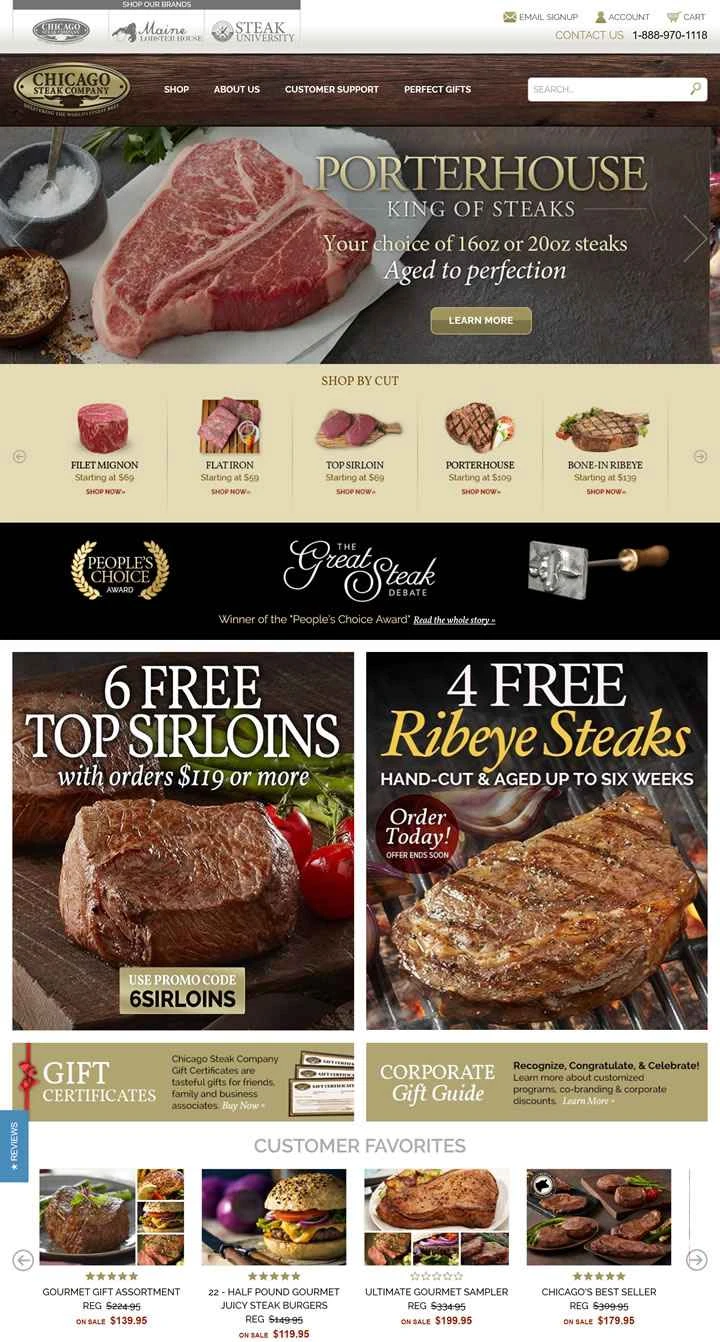Buy Gift Certificates now
Screen dimensions: 720x1342
click(x=243, y=1105)
